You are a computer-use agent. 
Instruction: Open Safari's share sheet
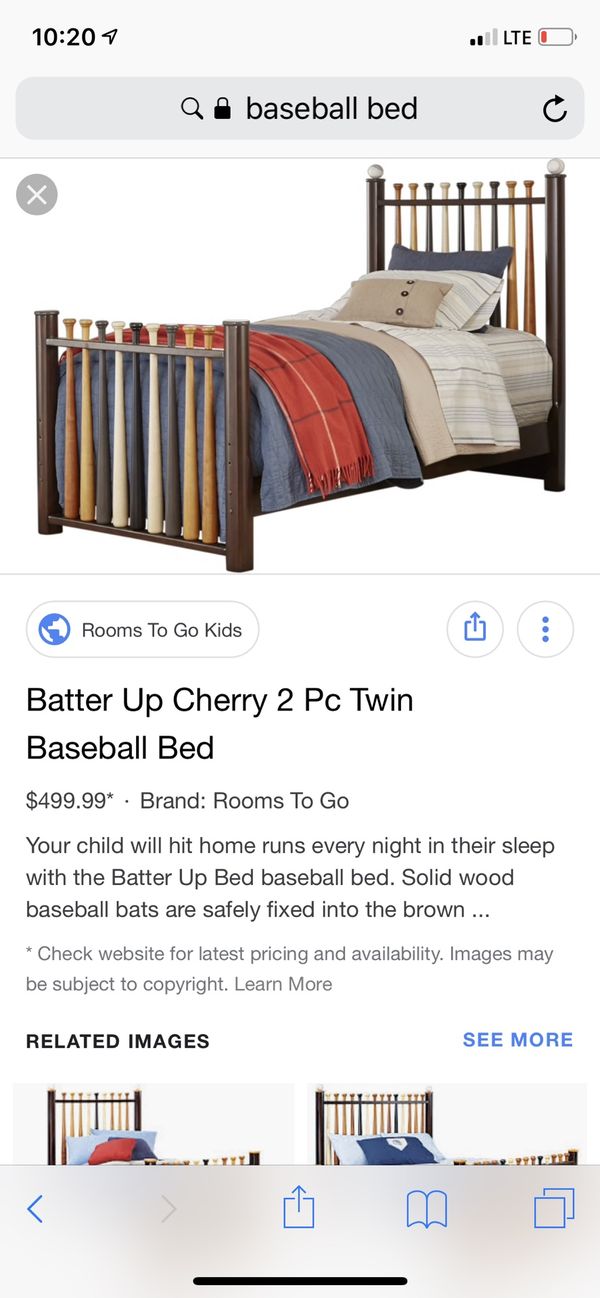[298, 1209]
